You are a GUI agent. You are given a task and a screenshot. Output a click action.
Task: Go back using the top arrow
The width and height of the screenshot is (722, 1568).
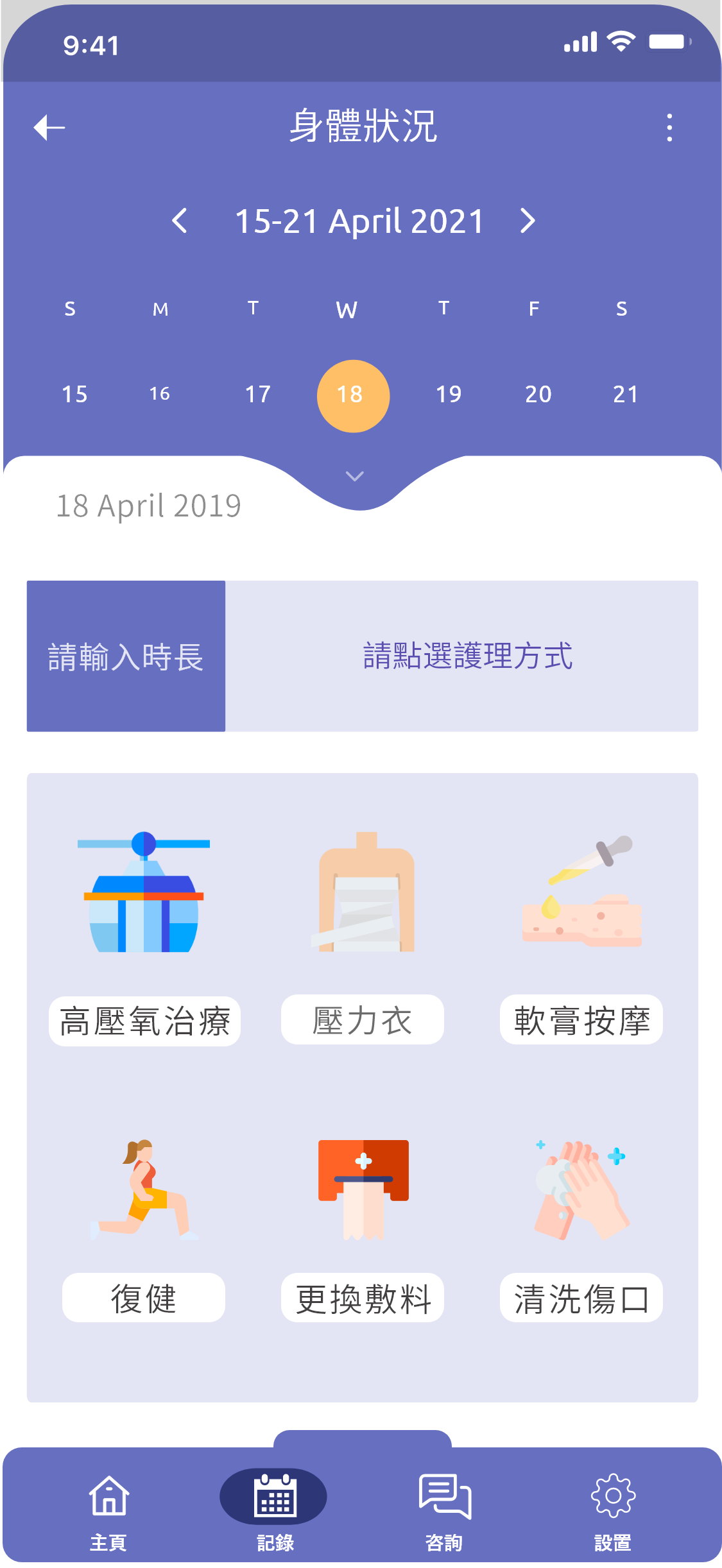[x=49, y=127]
